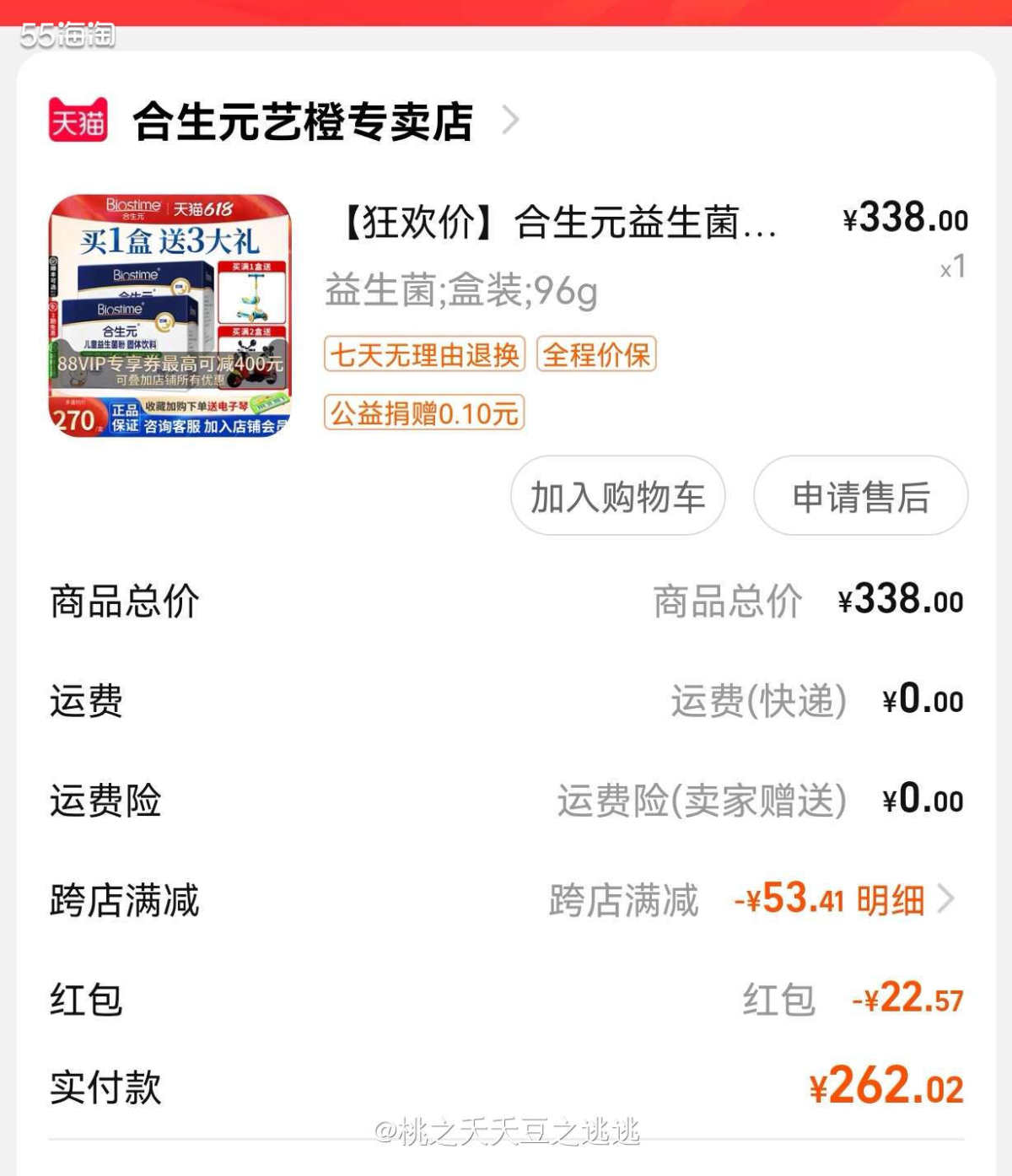The height and width of the screenshot is (1176, 1012).
Task: Open the 合生元益生菌 product thumbnail
Action: 170,316
